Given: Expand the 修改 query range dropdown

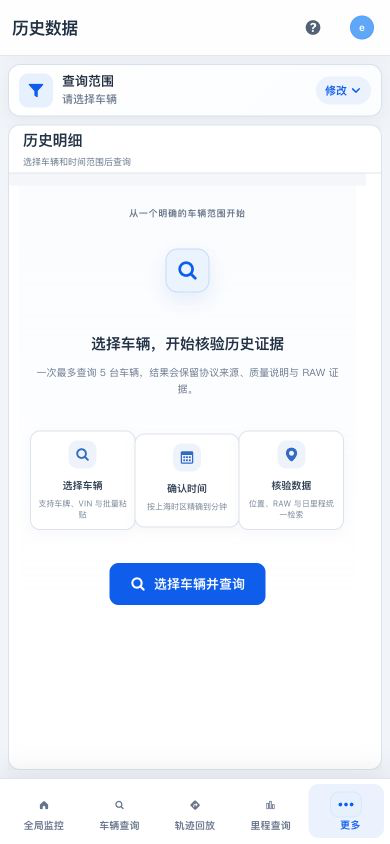Looking at the screenshot, I should [x=343, y=90].
